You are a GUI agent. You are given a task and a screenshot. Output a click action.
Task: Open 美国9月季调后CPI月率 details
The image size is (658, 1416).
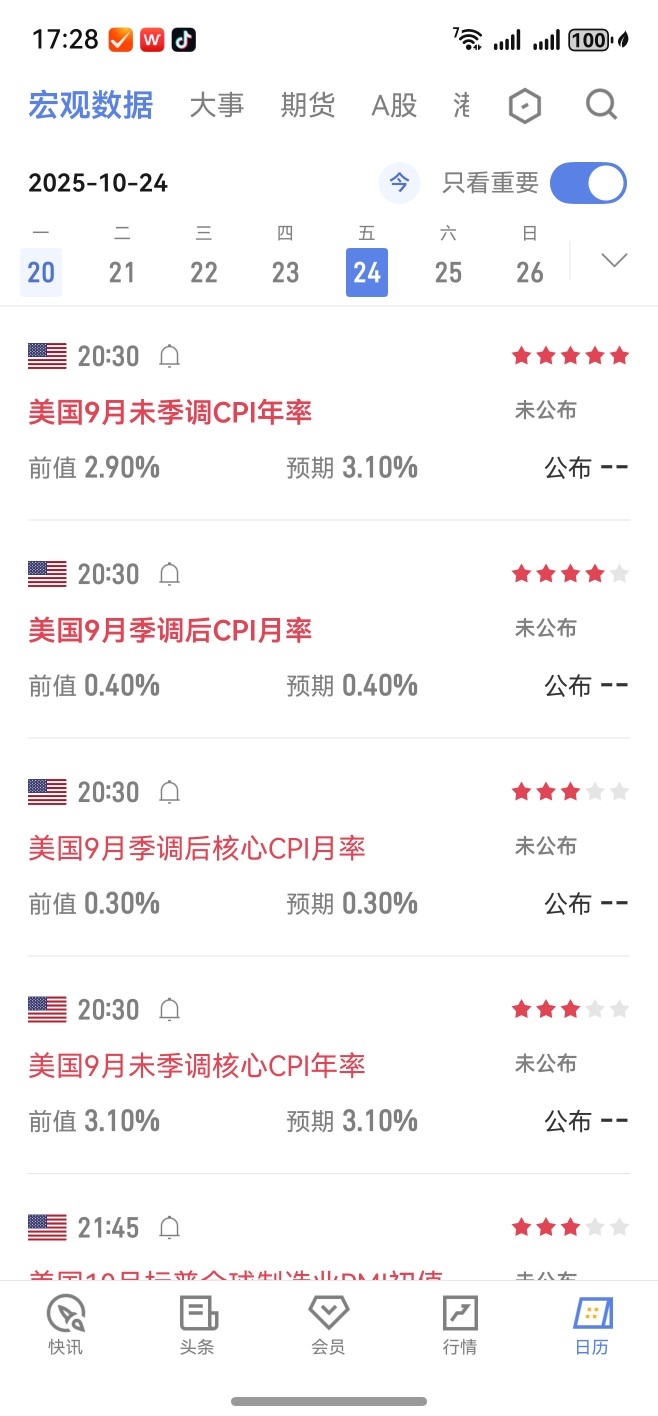click(170, 630)
